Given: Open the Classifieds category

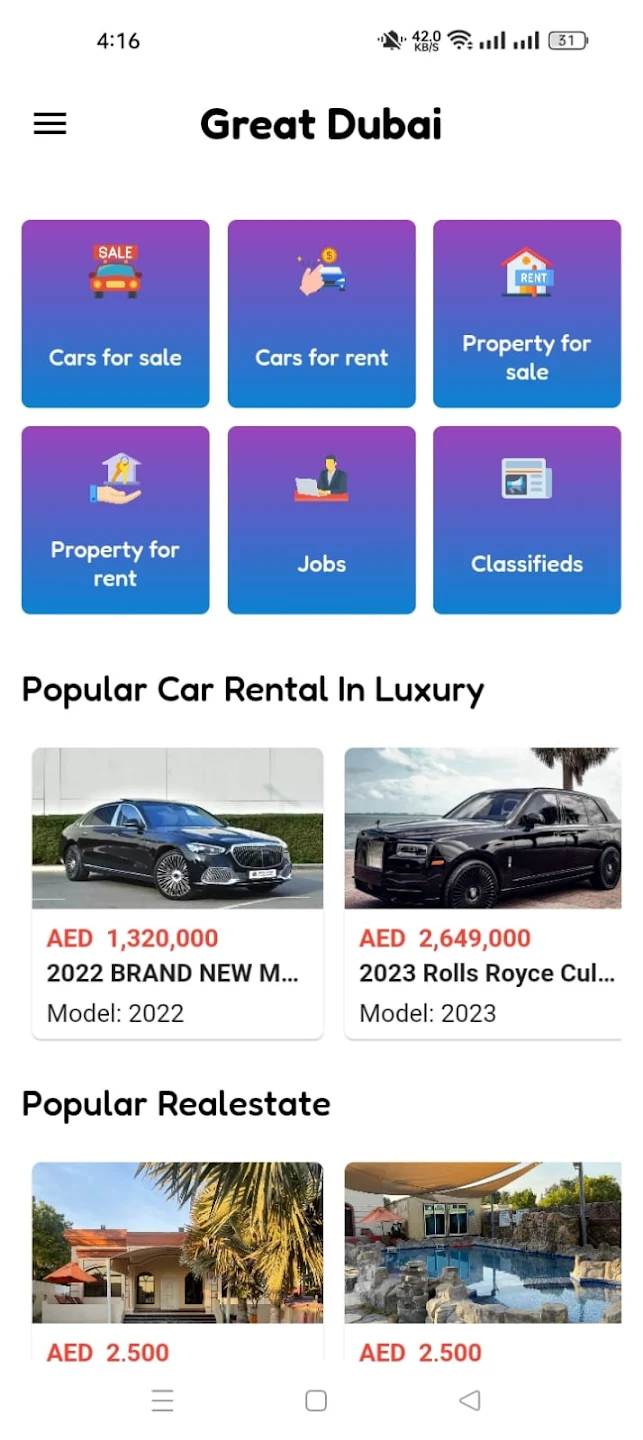Looking at the screenshot, I should tap(527, 520).
